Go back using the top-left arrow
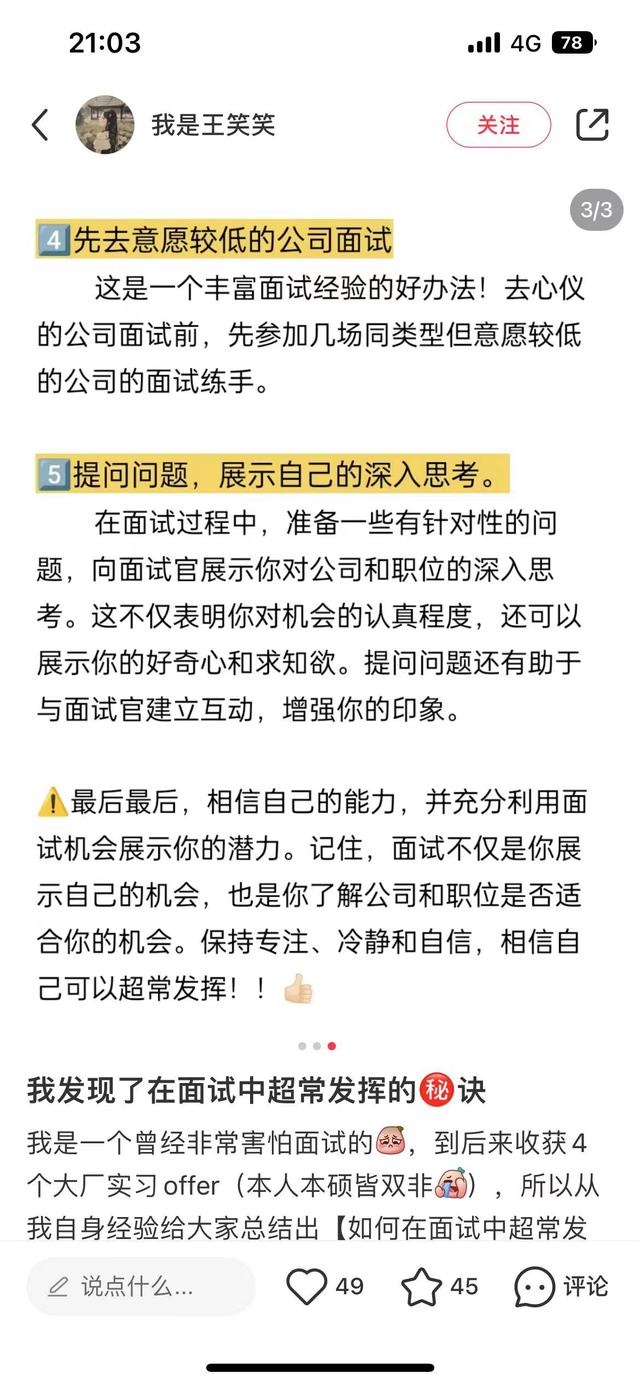The height and width of the screenshot is (1385, 639). pos(41,125)
